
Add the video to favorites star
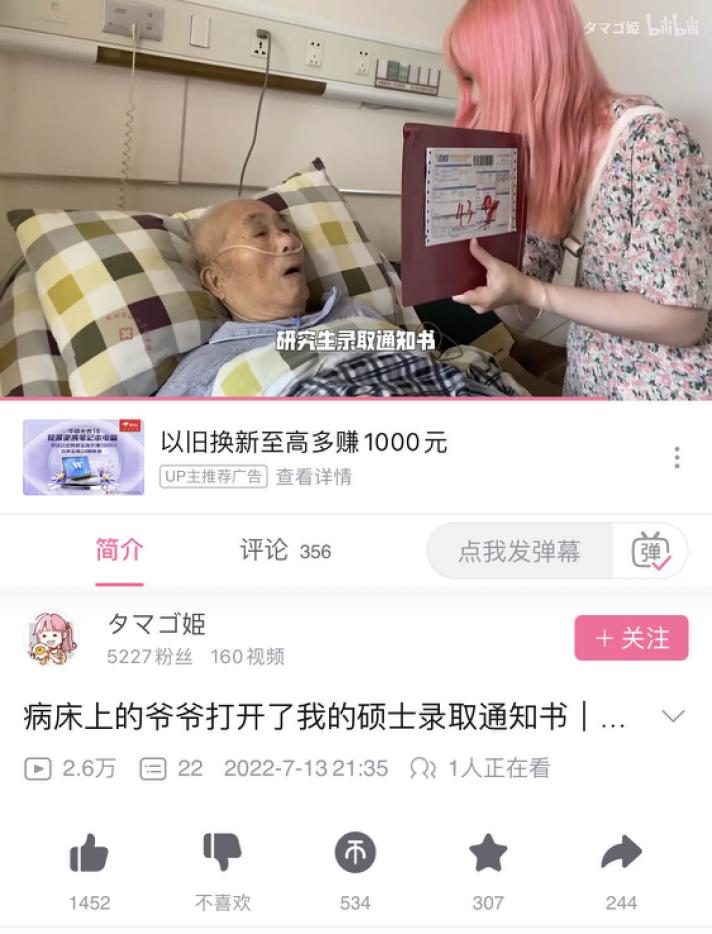click(x=488, y=853)
